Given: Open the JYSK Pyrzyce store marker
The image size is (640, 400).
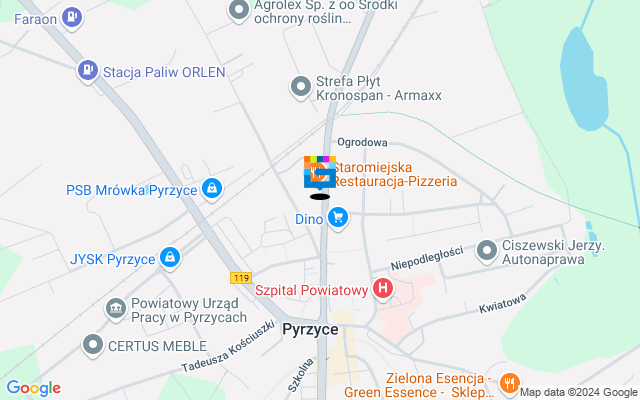Looking at the screenshot, I should click(x=170, y=258).
